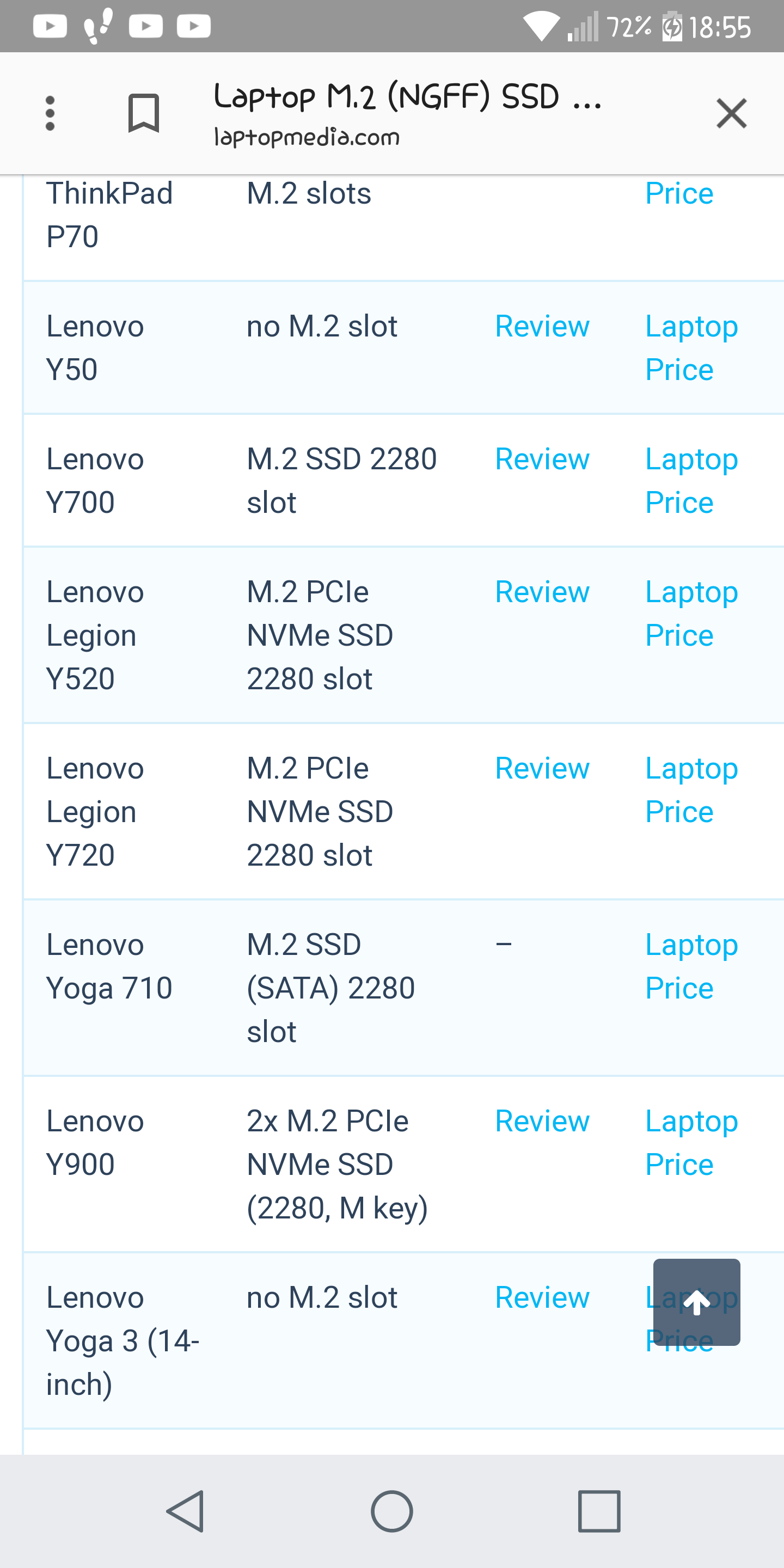Return to the home screen
This screenshot has height=1568, width=784.
click(x=392, y=1511)
